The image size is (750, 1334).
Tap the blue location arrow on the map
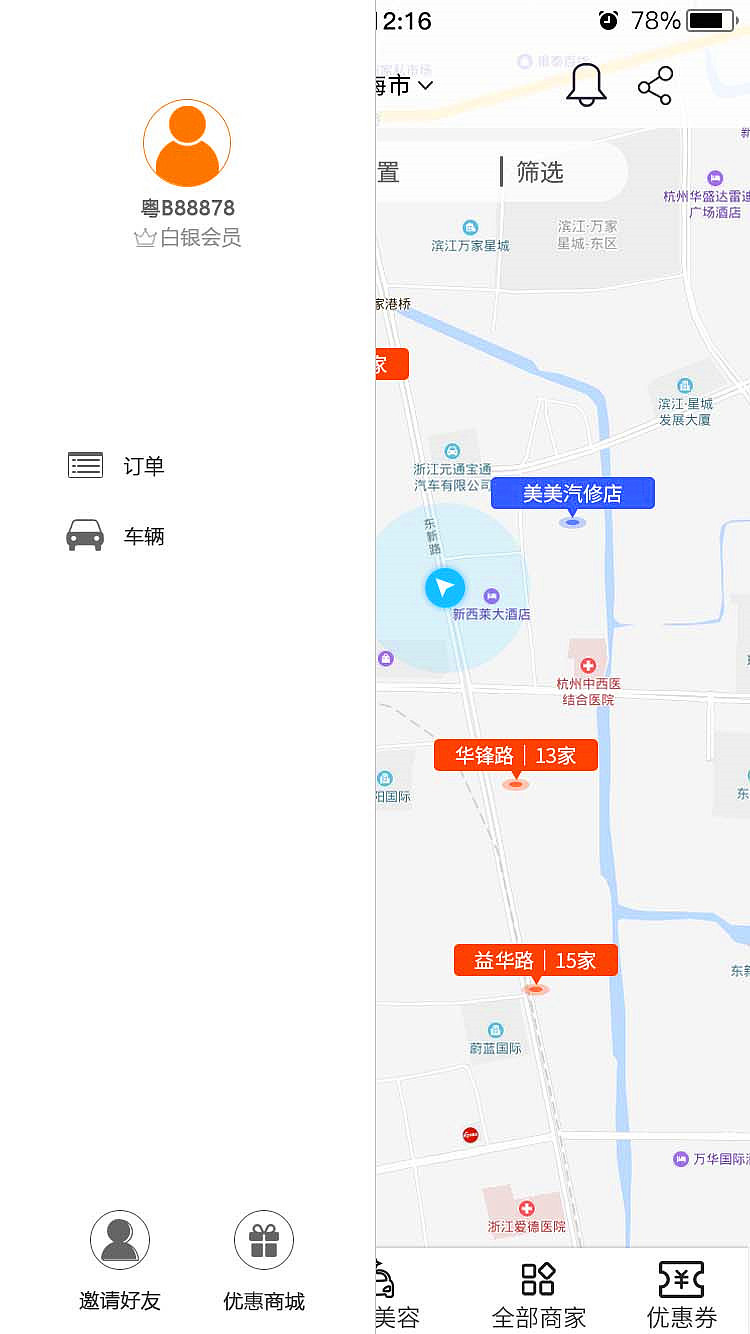point(445,587)
